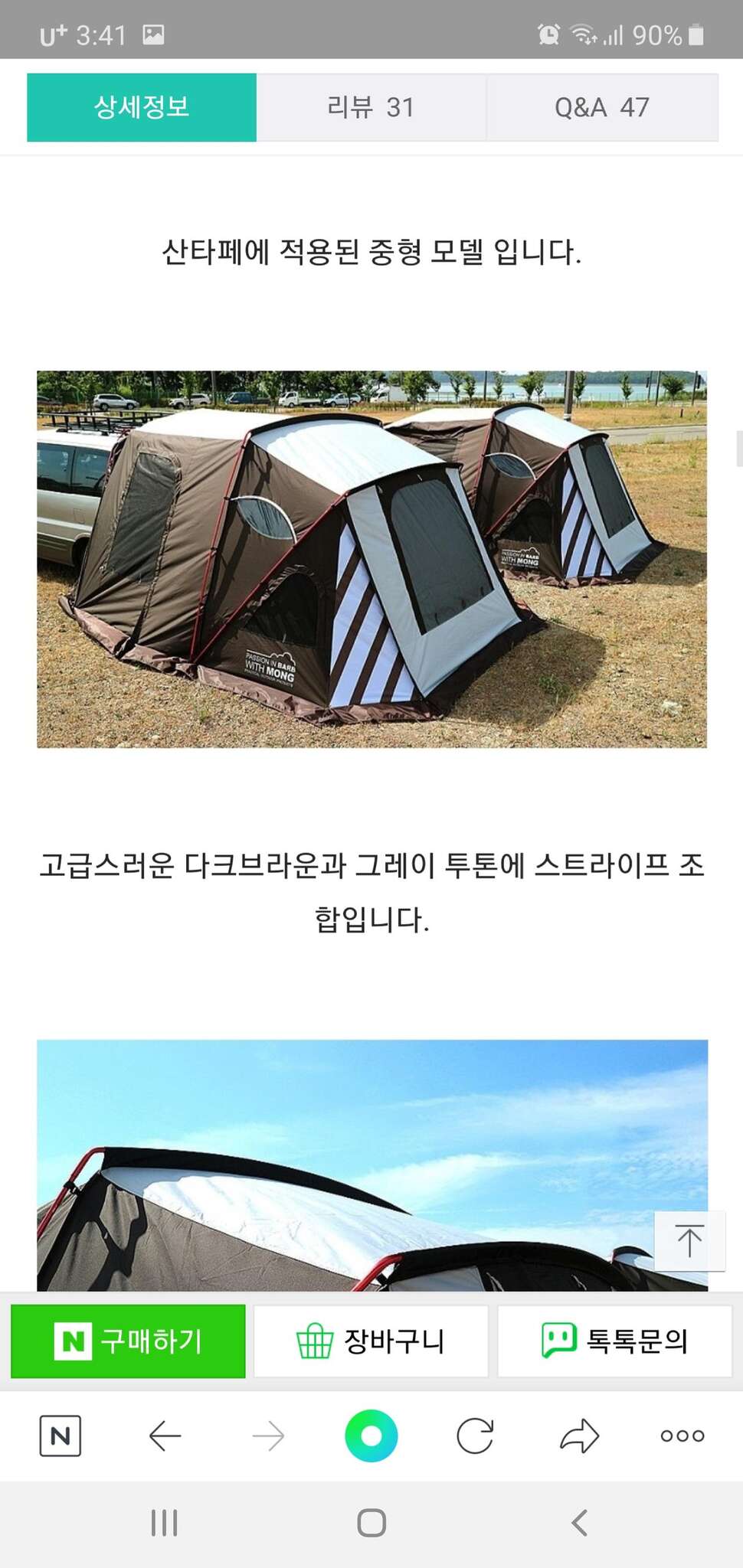Open the Q&A 47 tab

pyautogui.click(x=602, y=107)
